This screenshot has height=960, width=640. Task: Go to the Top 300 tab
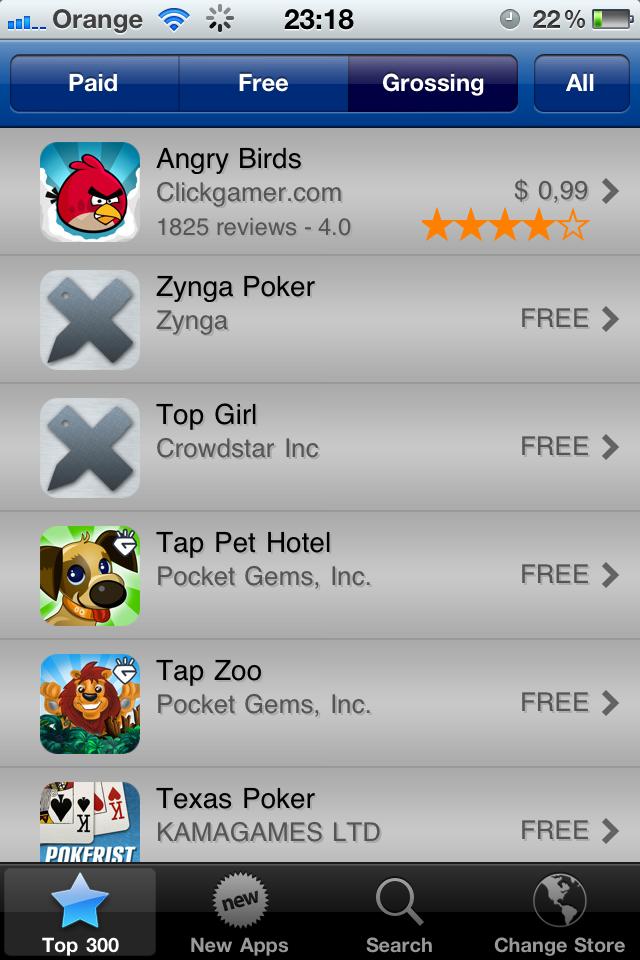tap(80, 912)
